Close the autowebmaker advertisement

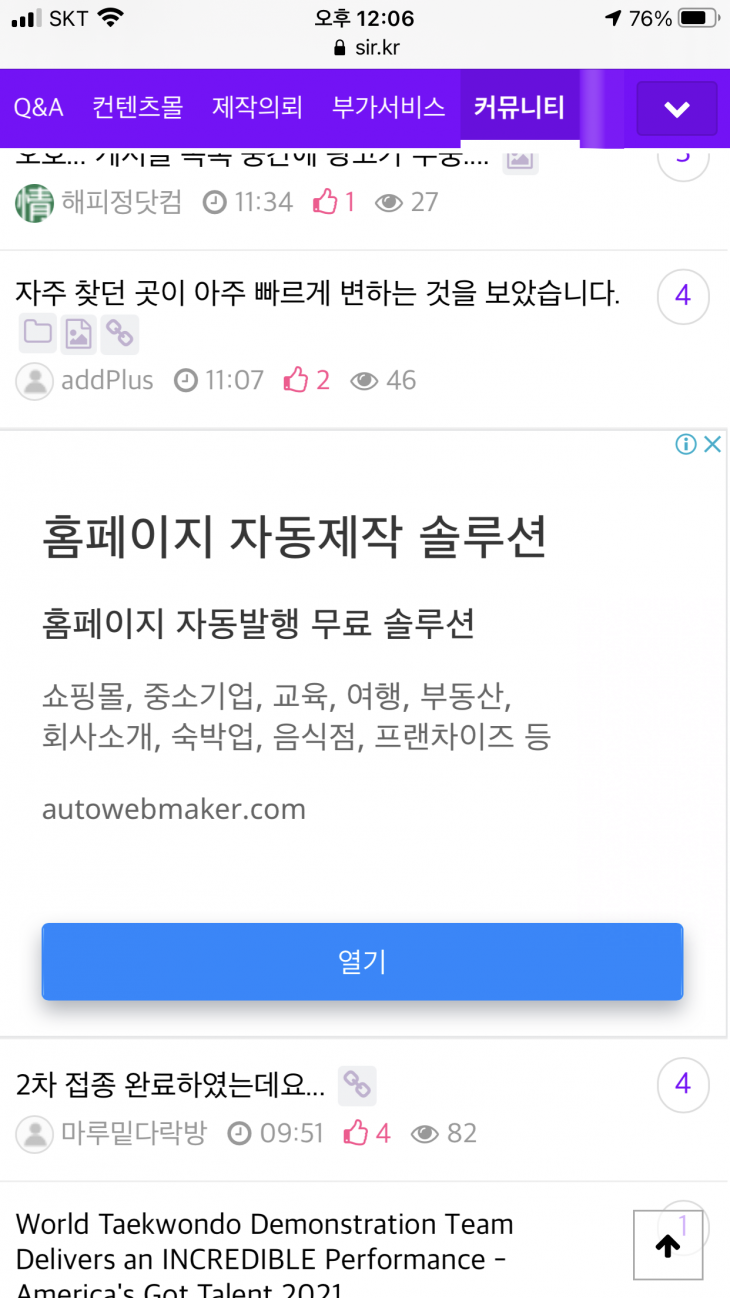pyautogui.click(x=711, y=445)
